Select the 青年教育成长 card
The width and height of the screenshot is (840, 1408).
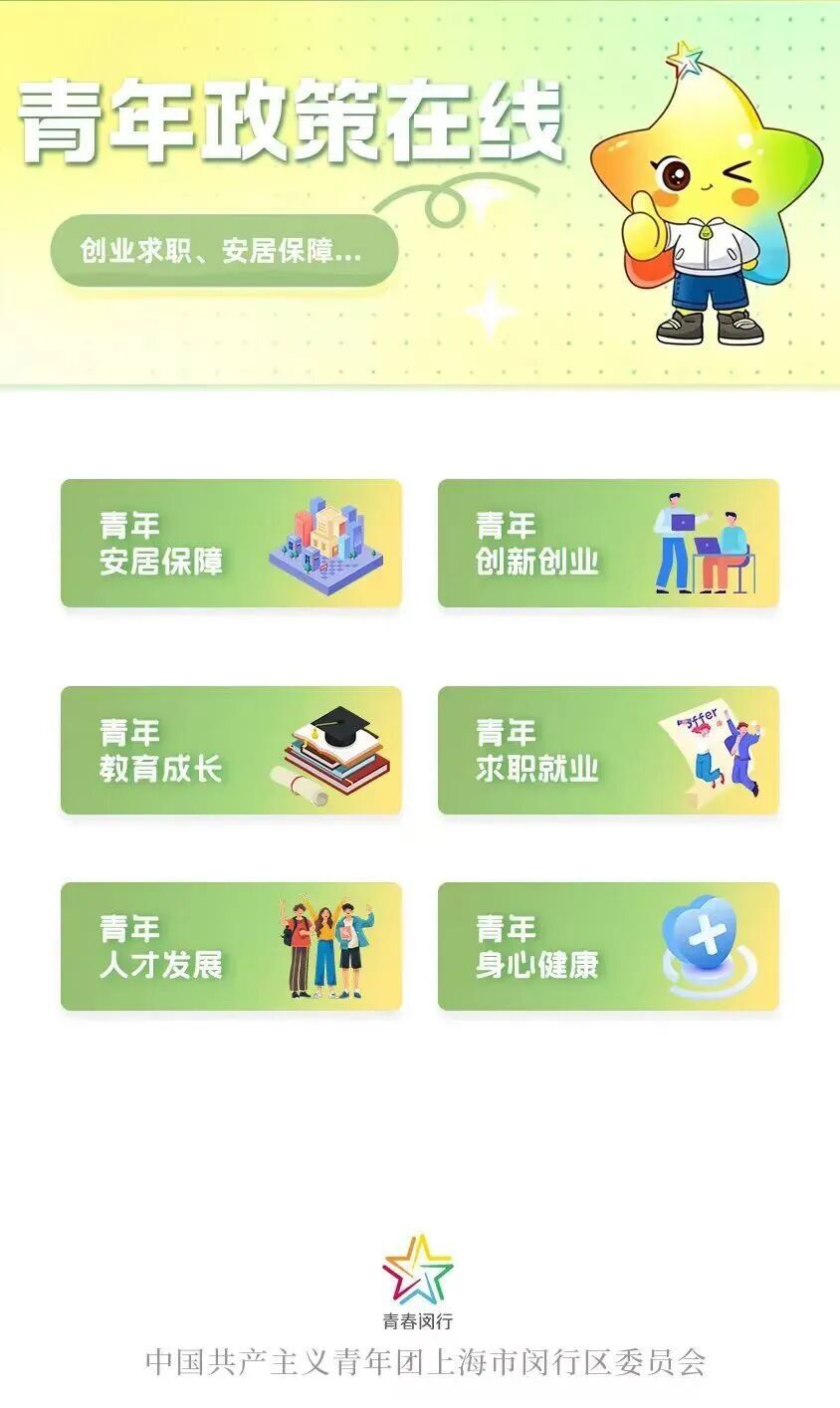click(231, 751)
